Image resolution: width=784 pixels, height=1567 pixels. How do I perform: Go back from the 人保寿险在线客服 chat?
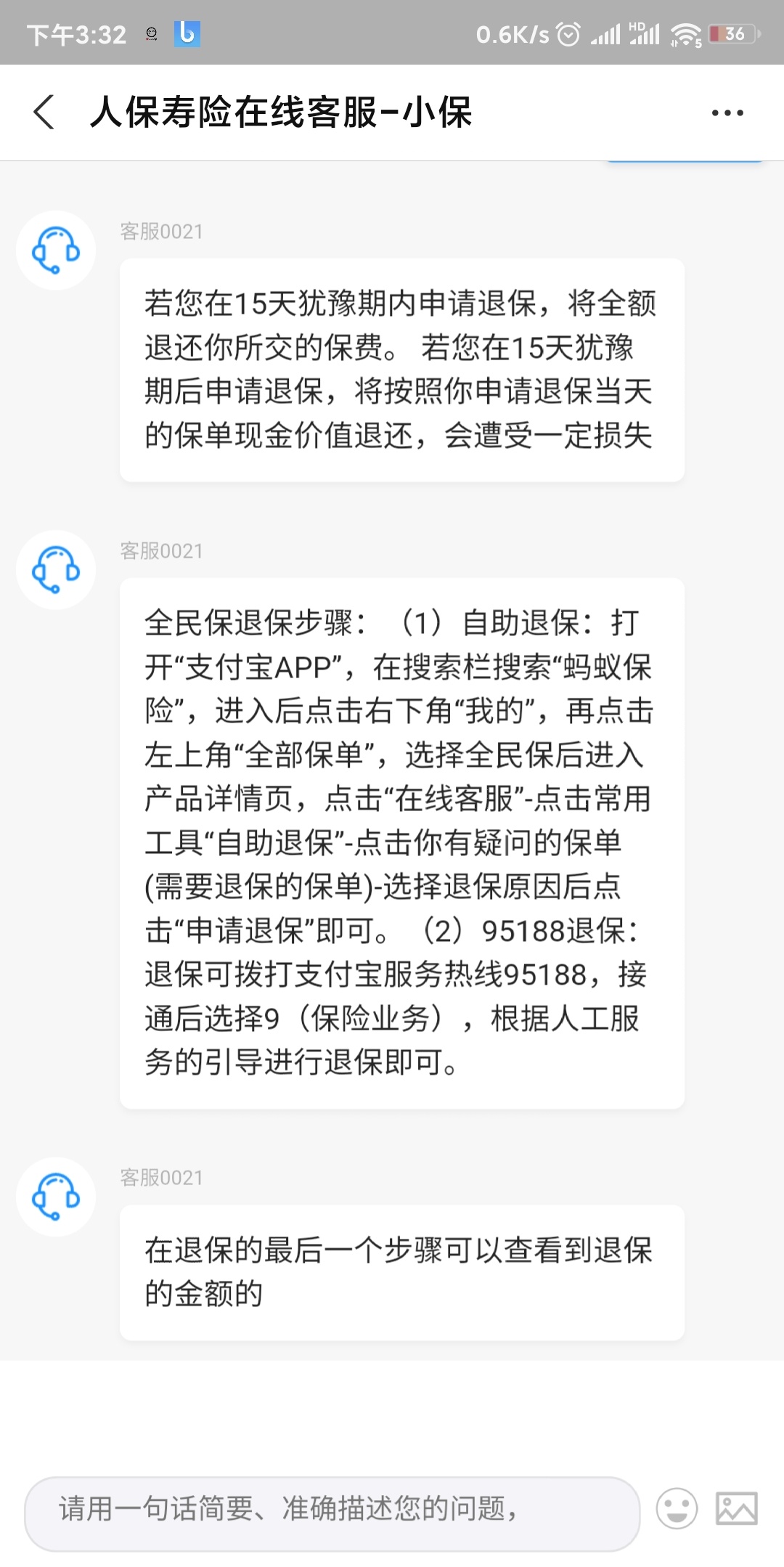pos(44,113)
